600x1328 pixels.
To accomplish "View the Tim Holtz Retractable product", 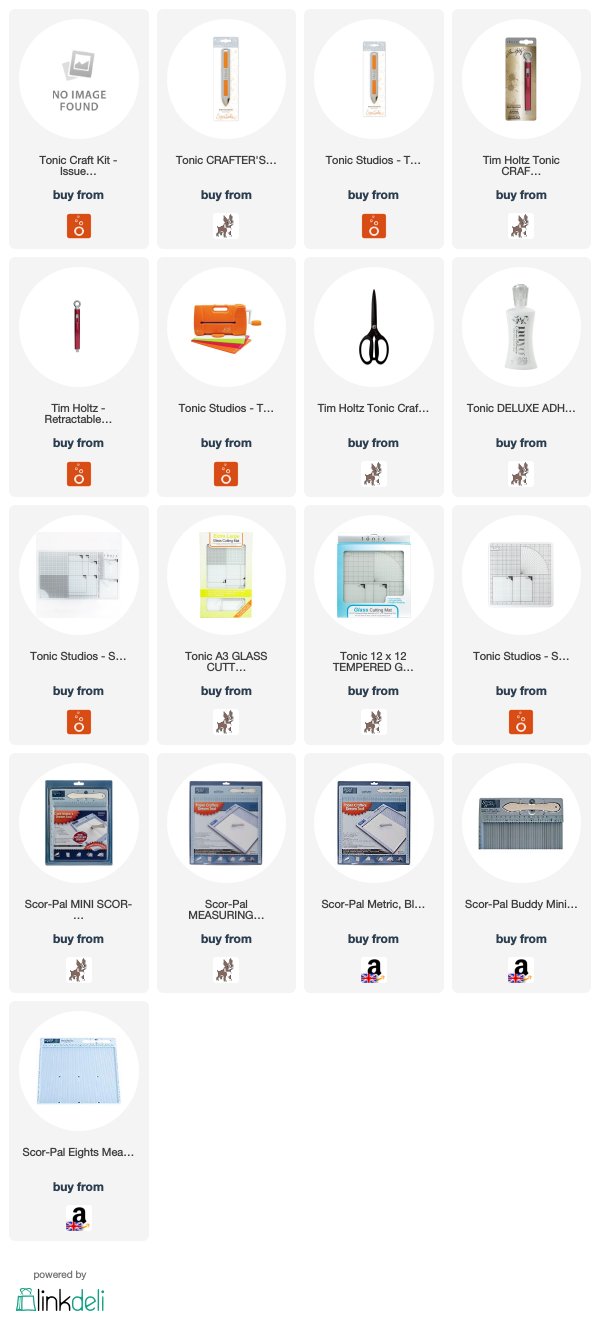I will click(x=79, y=377).
